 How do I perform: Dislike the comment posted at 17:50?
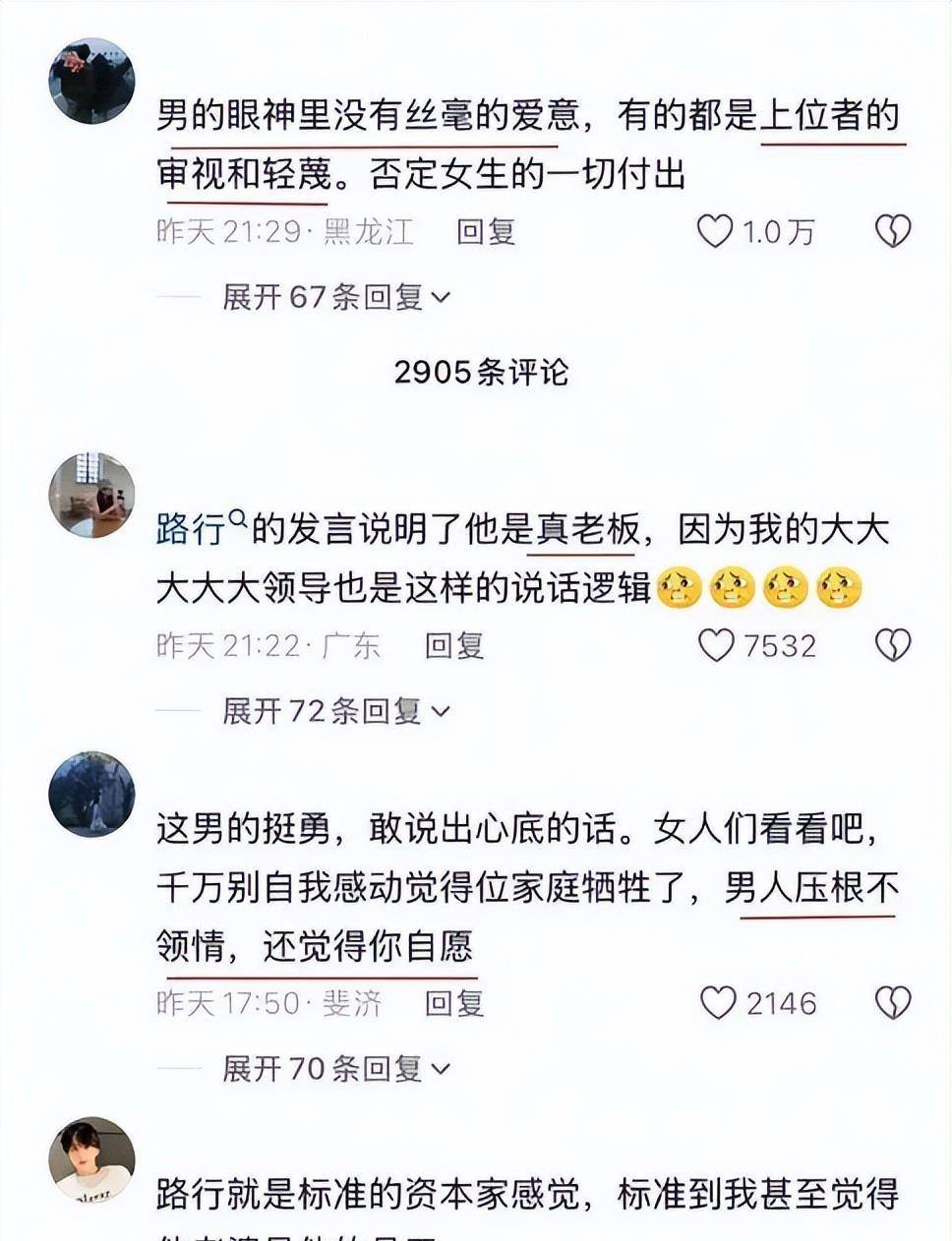click(893, 1003)
